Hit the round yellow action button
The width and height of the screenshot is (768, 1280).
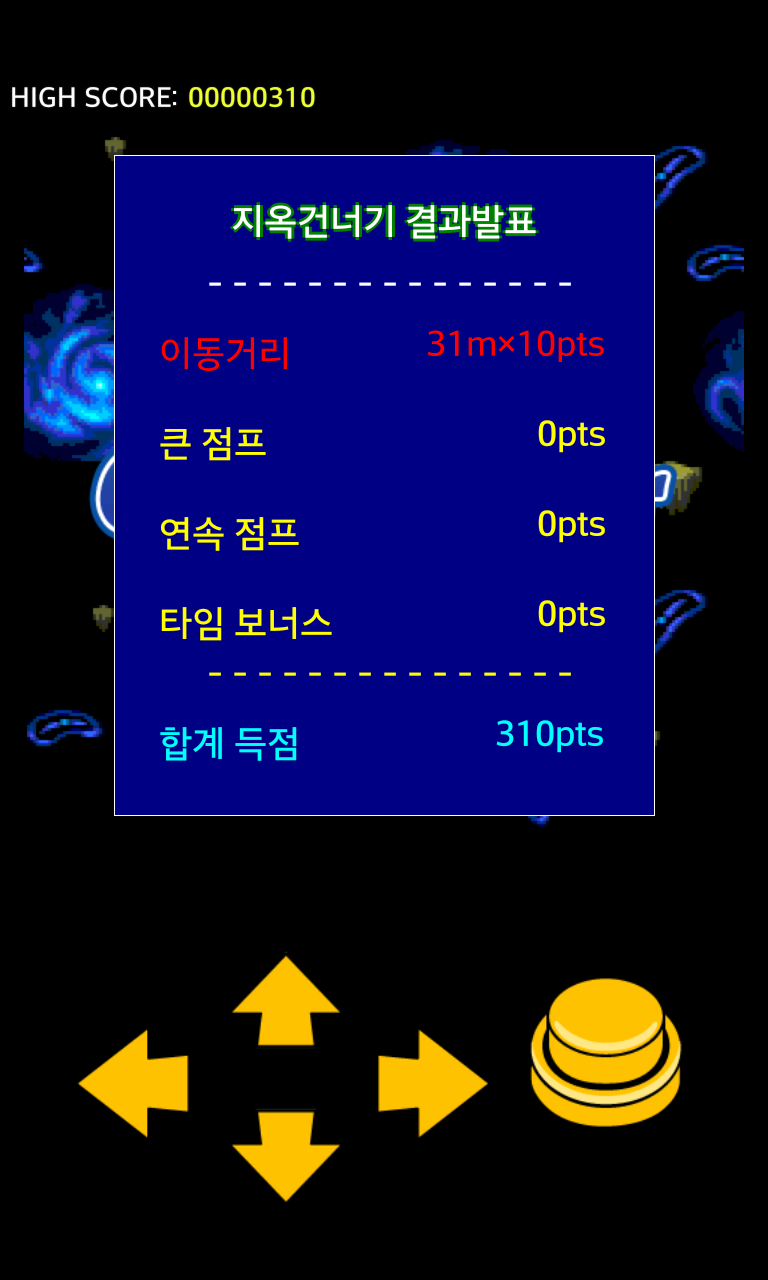606,1050
